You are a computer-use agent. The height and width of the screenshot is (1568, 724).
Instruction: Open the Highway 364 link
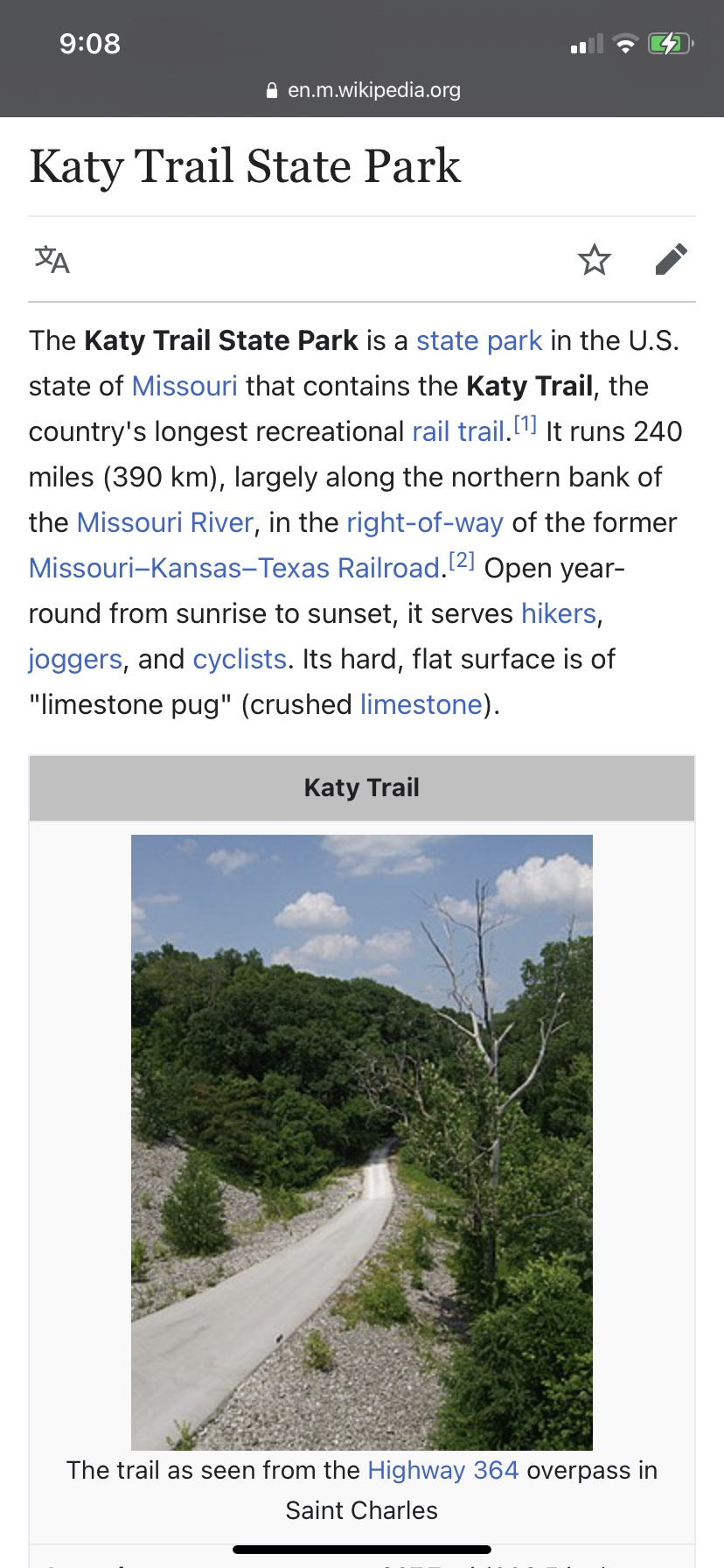(442, 1470)
